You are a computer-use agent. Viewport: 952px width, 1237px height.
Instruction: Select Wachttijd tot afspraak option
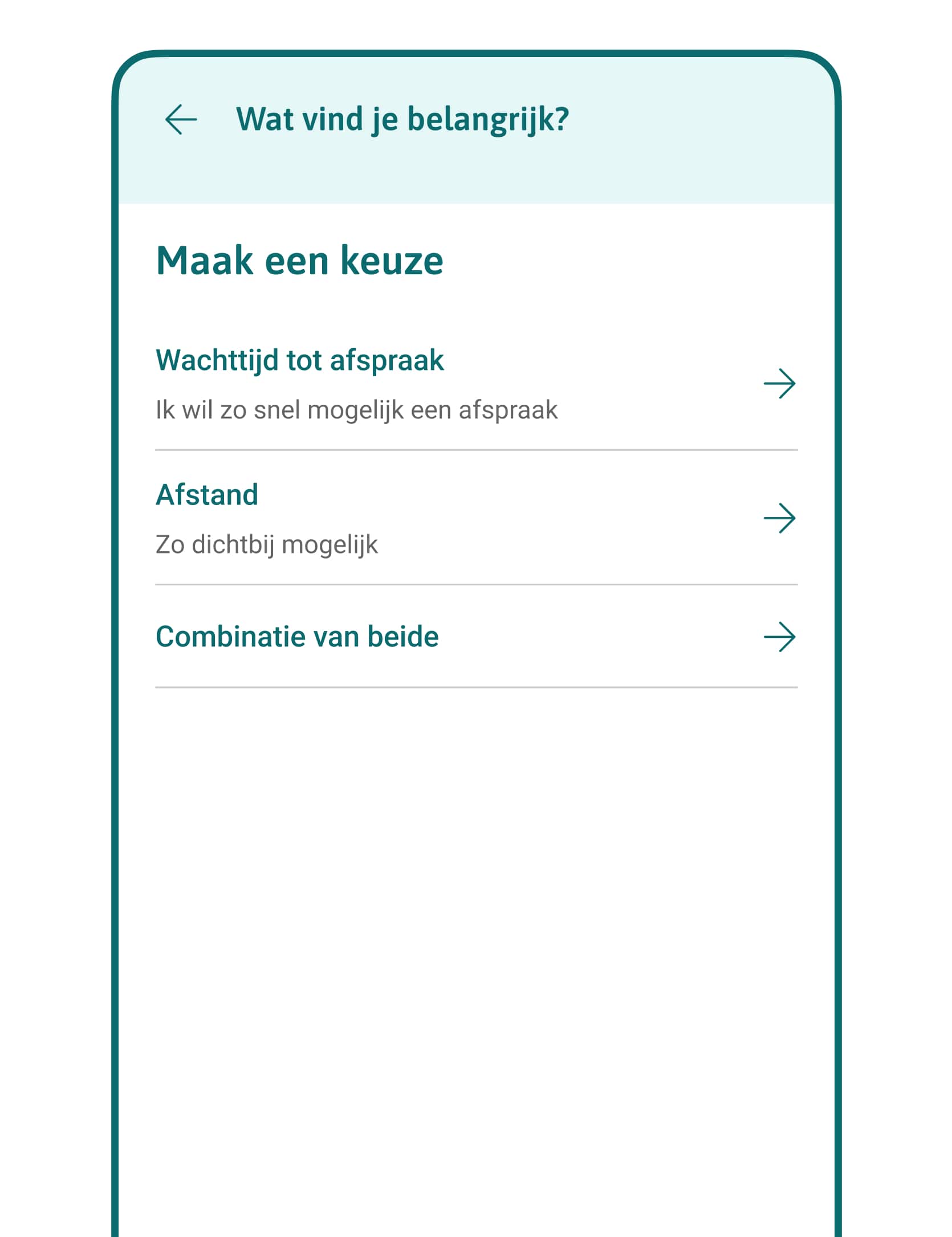[475, 384]
